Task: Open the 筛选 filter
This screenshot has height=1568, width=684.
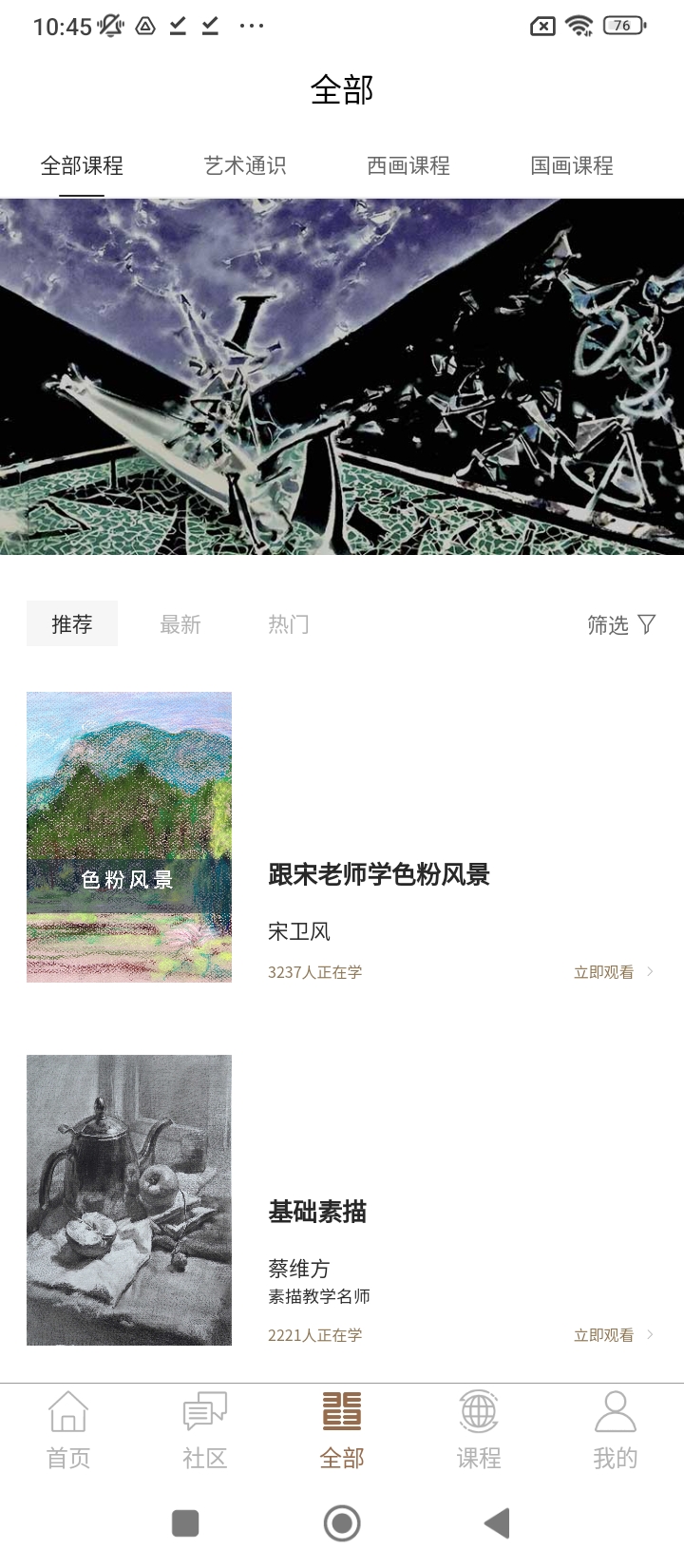Action: click(621, 624)
